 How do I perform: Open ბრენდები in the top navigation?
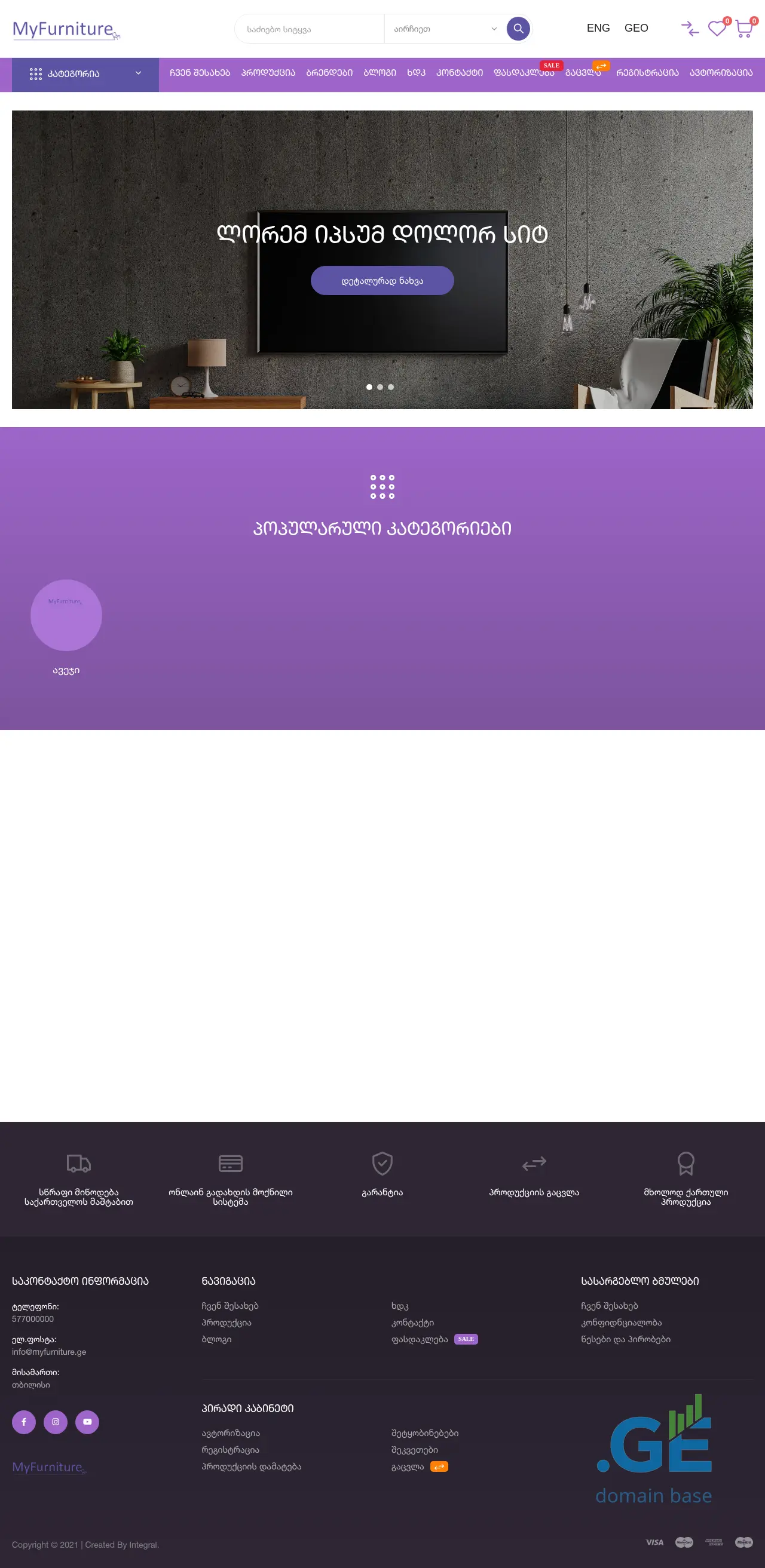329,73
